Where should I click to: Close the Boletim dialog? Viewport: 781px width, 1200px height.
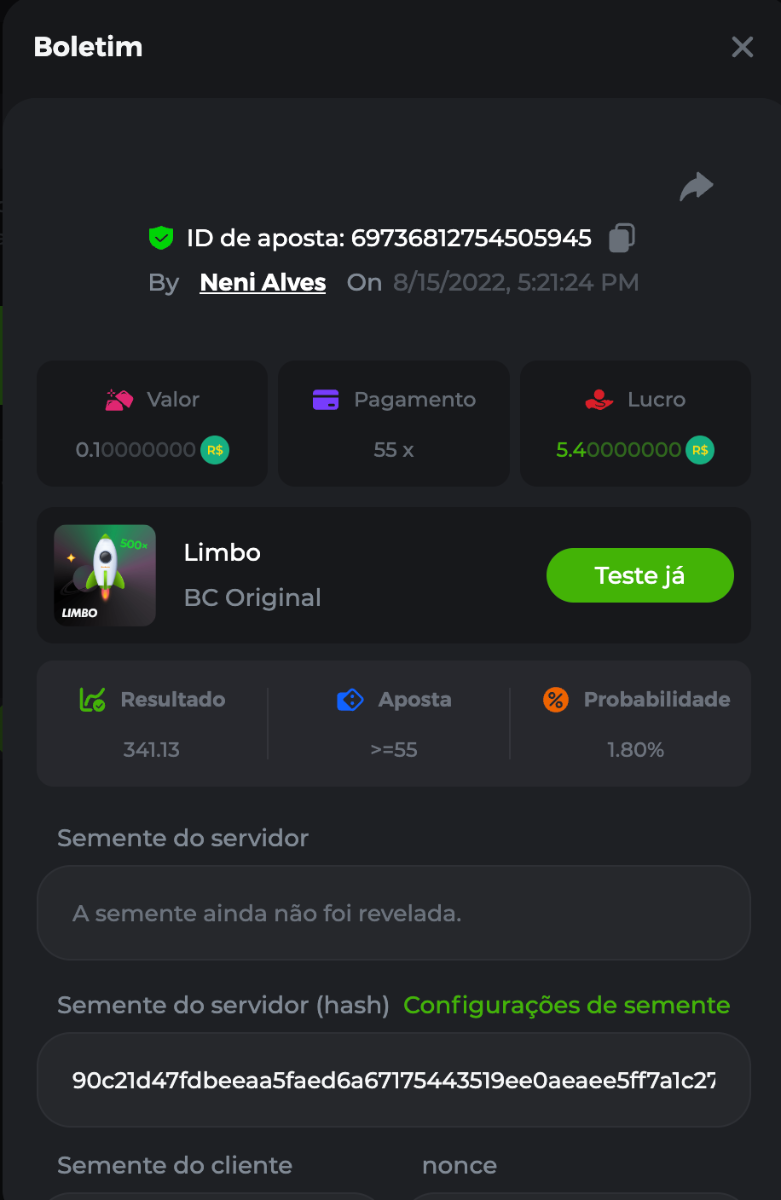(x=742, y=47)
